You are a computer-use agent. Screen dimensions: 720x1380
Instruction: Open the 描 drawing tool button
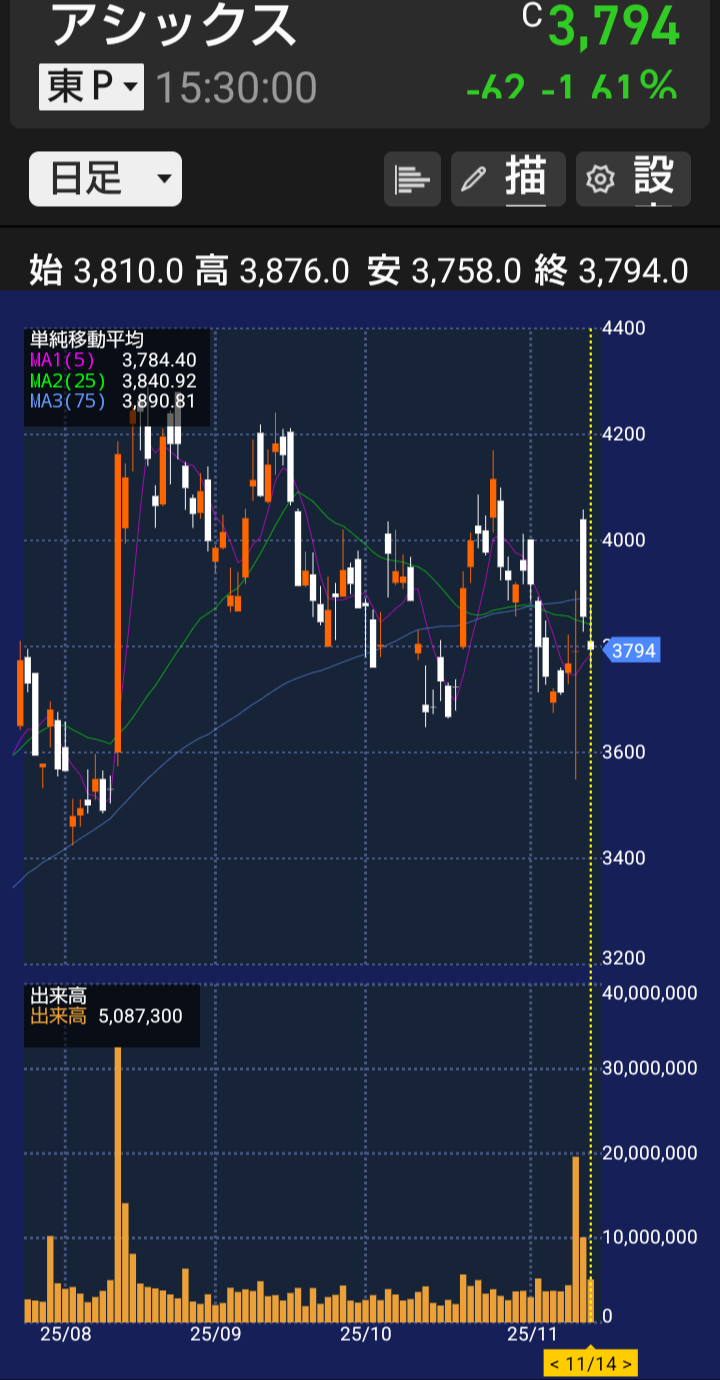(507, 180)
